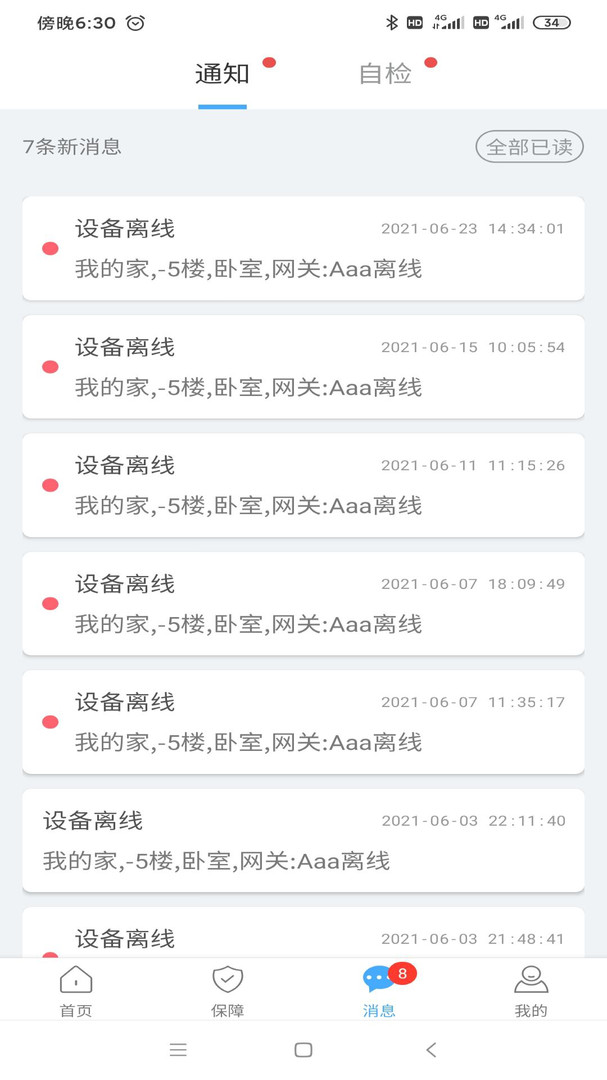Tap the system back button
Viewport: 607px width, 1080px height.
point(431,1050)
